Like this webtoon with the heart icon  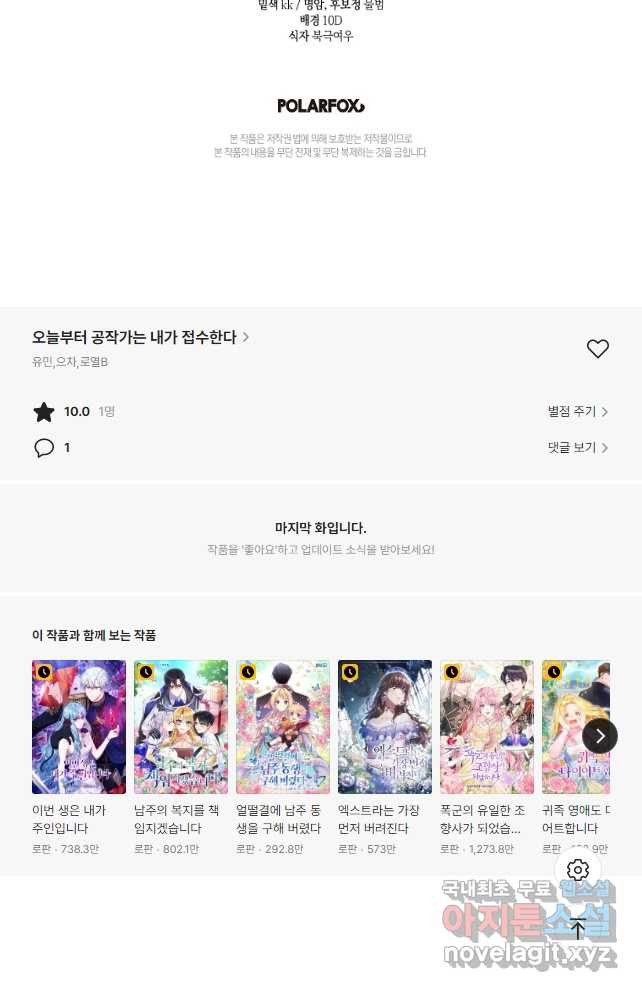pyautogui.click(x=597, y=349)
